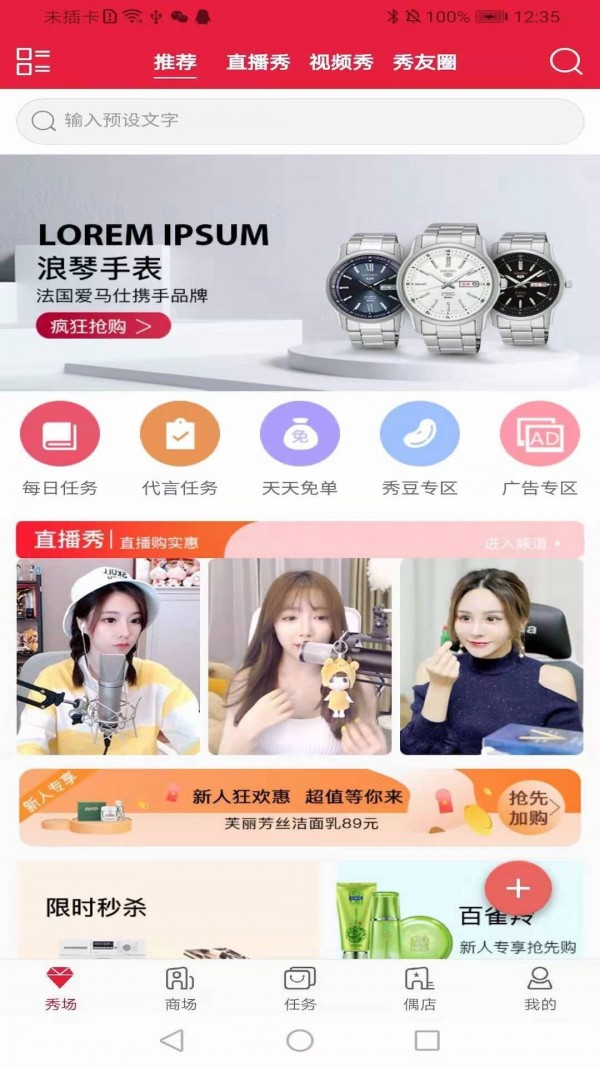This screenshot has width=600, height=1067.
Task: Tap the 输入预设文字 search field
Action: 300,121
